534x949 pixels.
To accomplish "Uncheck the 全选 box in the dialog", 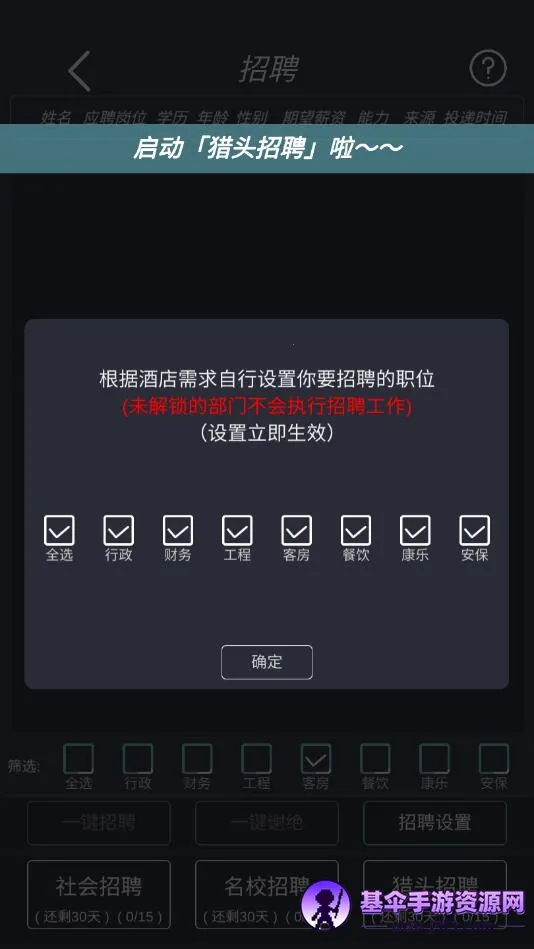I will 59,530.
